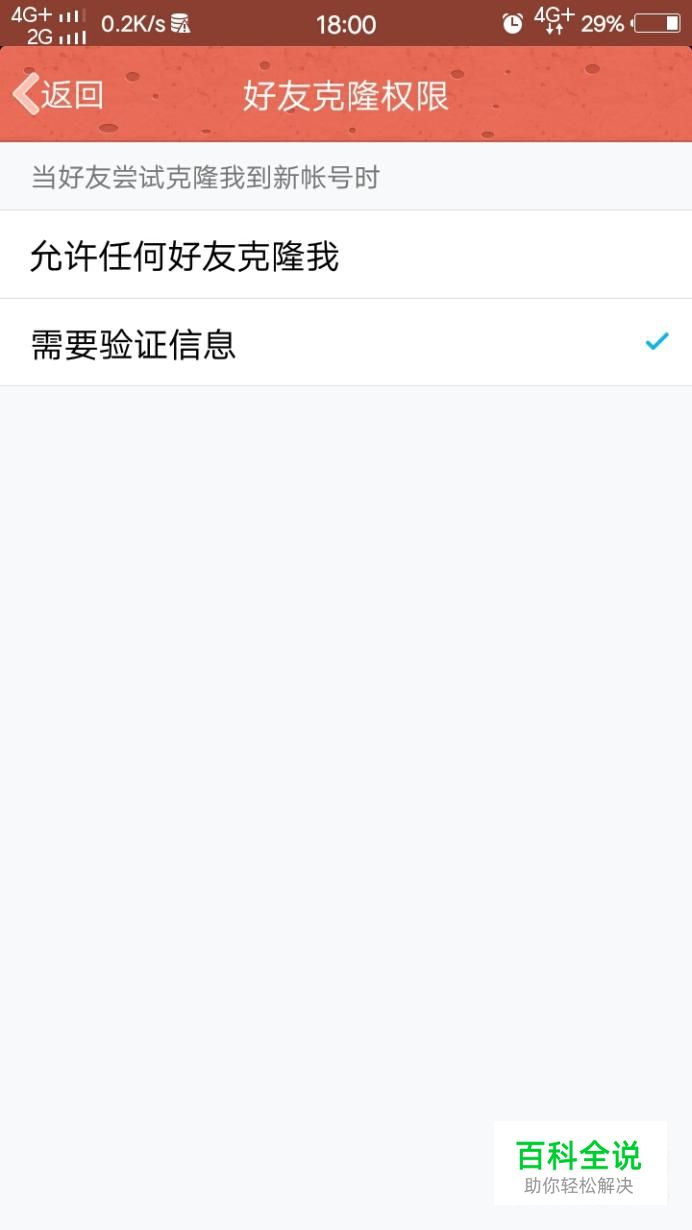Screen dimensions: 692x1230
Task: Select 允许任何好友克隆我 option
Action: [346, 255]
